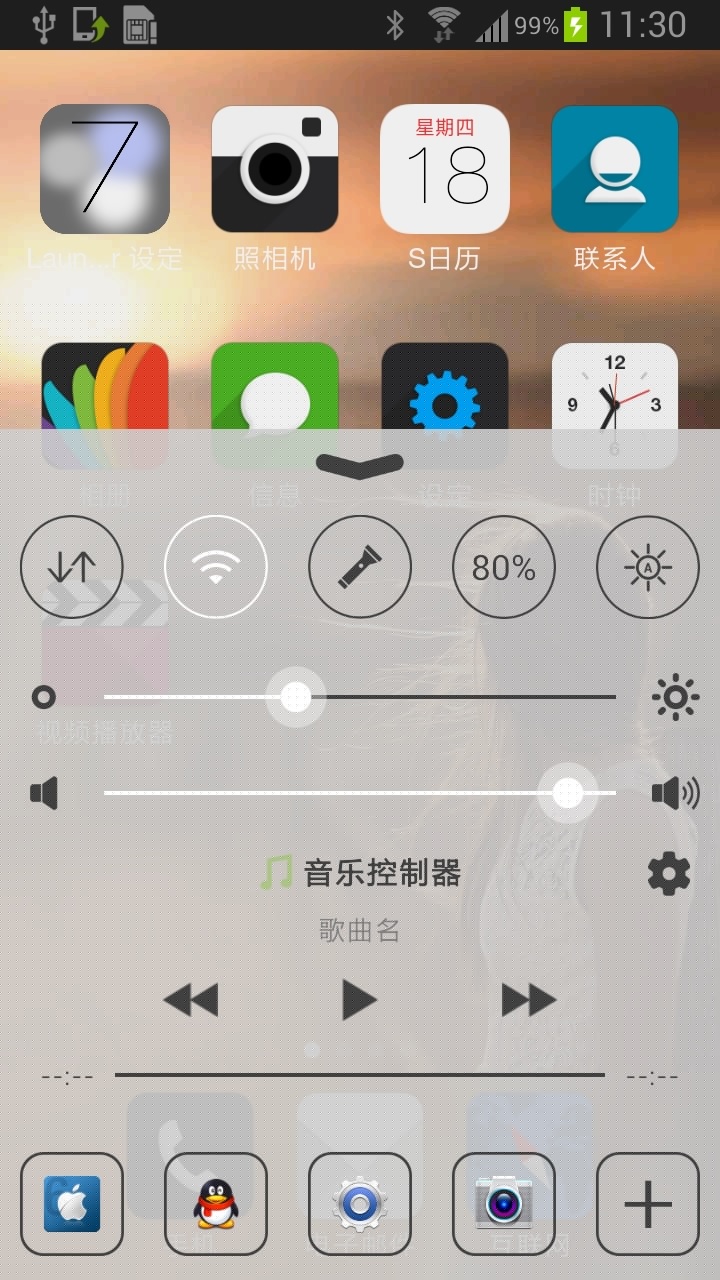This screenshot has height=1280, width=720.
Task: Toggle auto brightness
Action: point(648,567)
